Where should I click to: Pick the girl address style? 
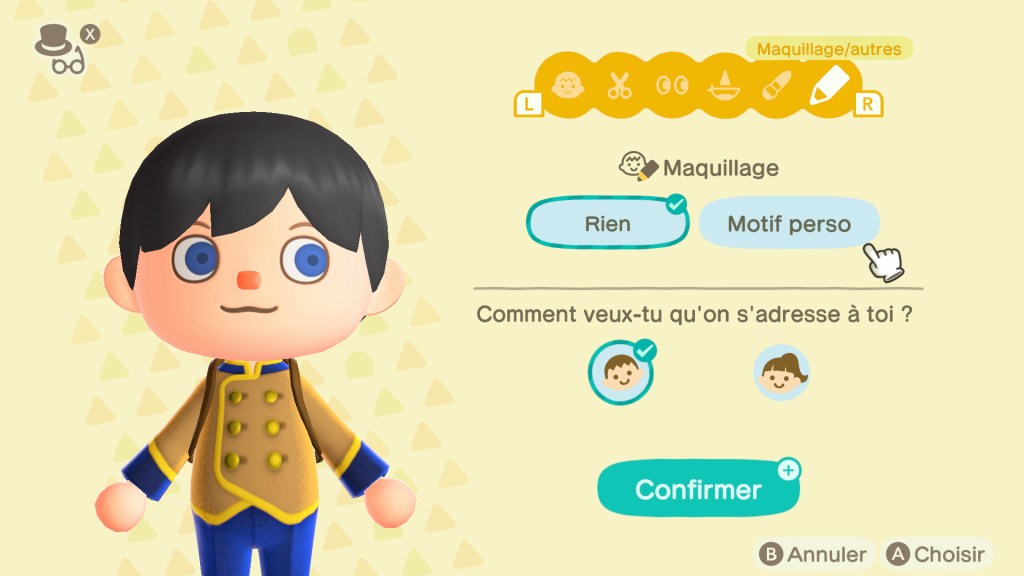pyautogui.click(x=781, y=373)
